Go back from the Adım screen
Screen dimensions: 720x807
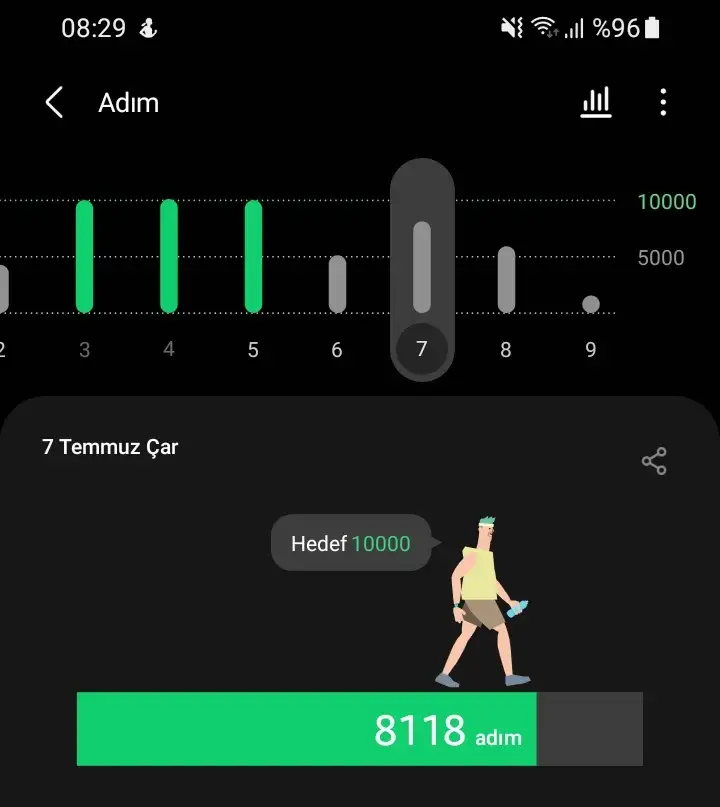pyautogui.click(x=54, y=103)
